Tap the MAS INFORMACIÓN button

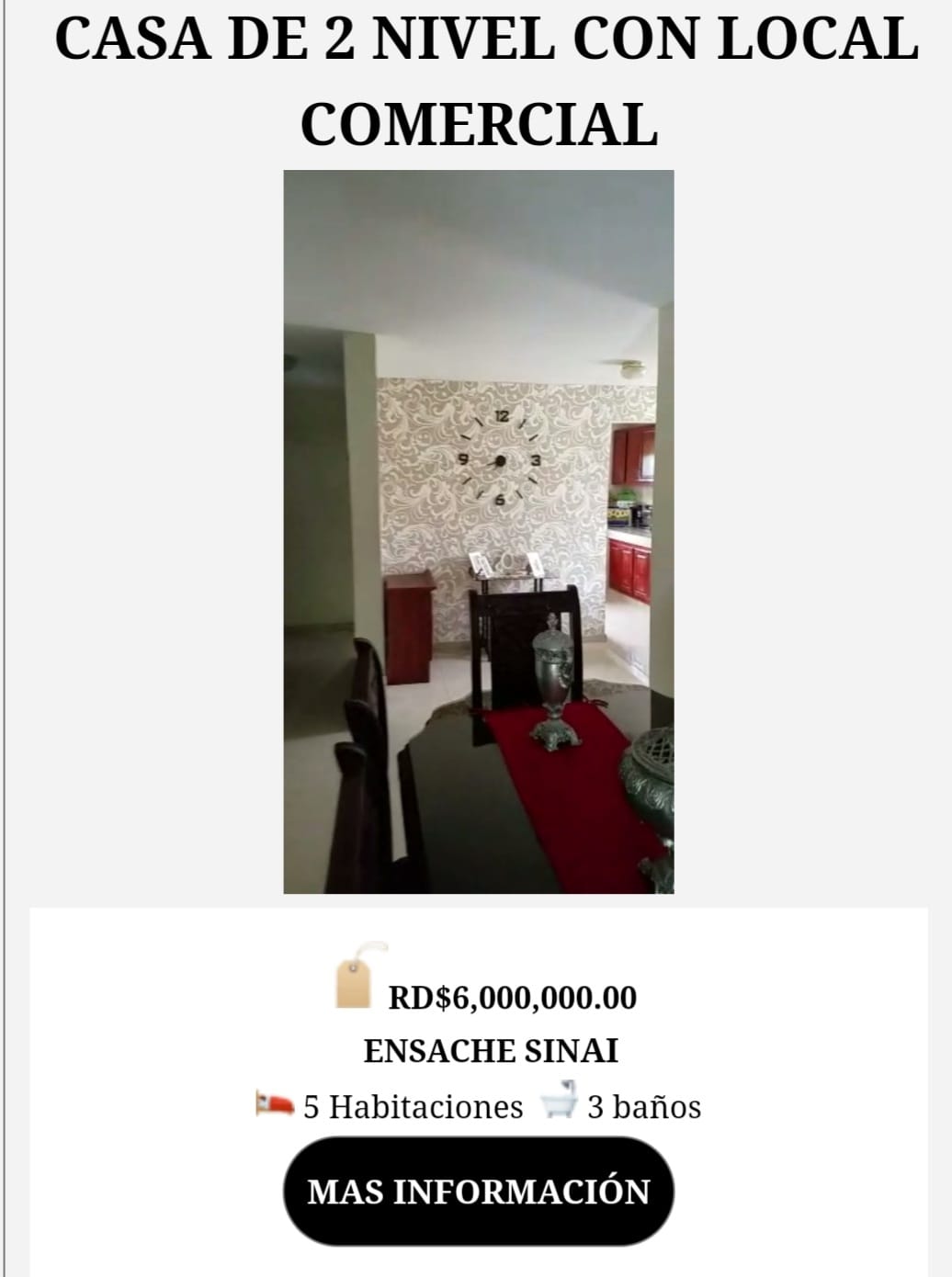pos(478,1192)
